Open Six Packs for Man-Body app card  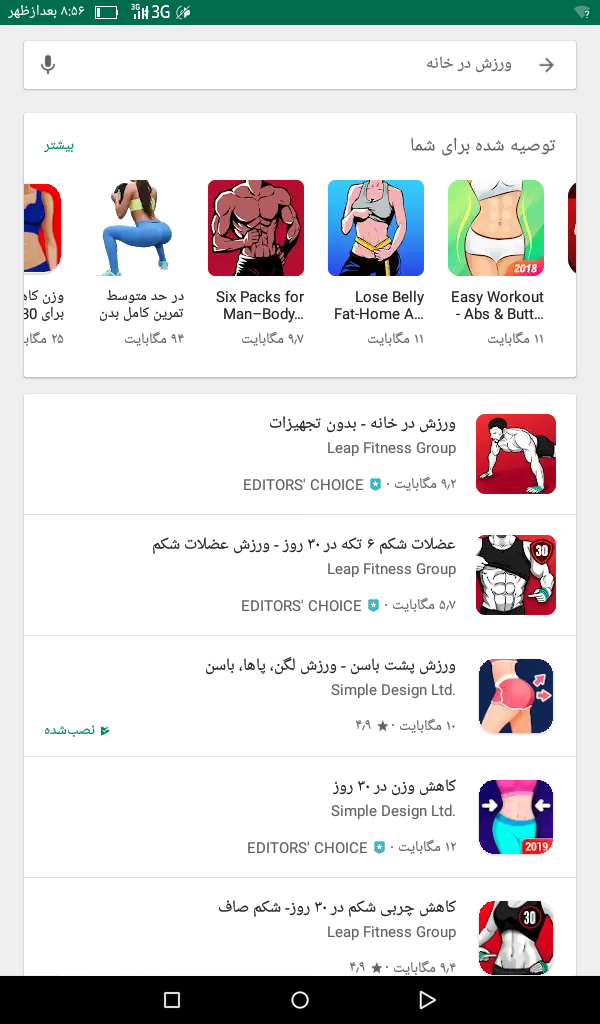256,262
